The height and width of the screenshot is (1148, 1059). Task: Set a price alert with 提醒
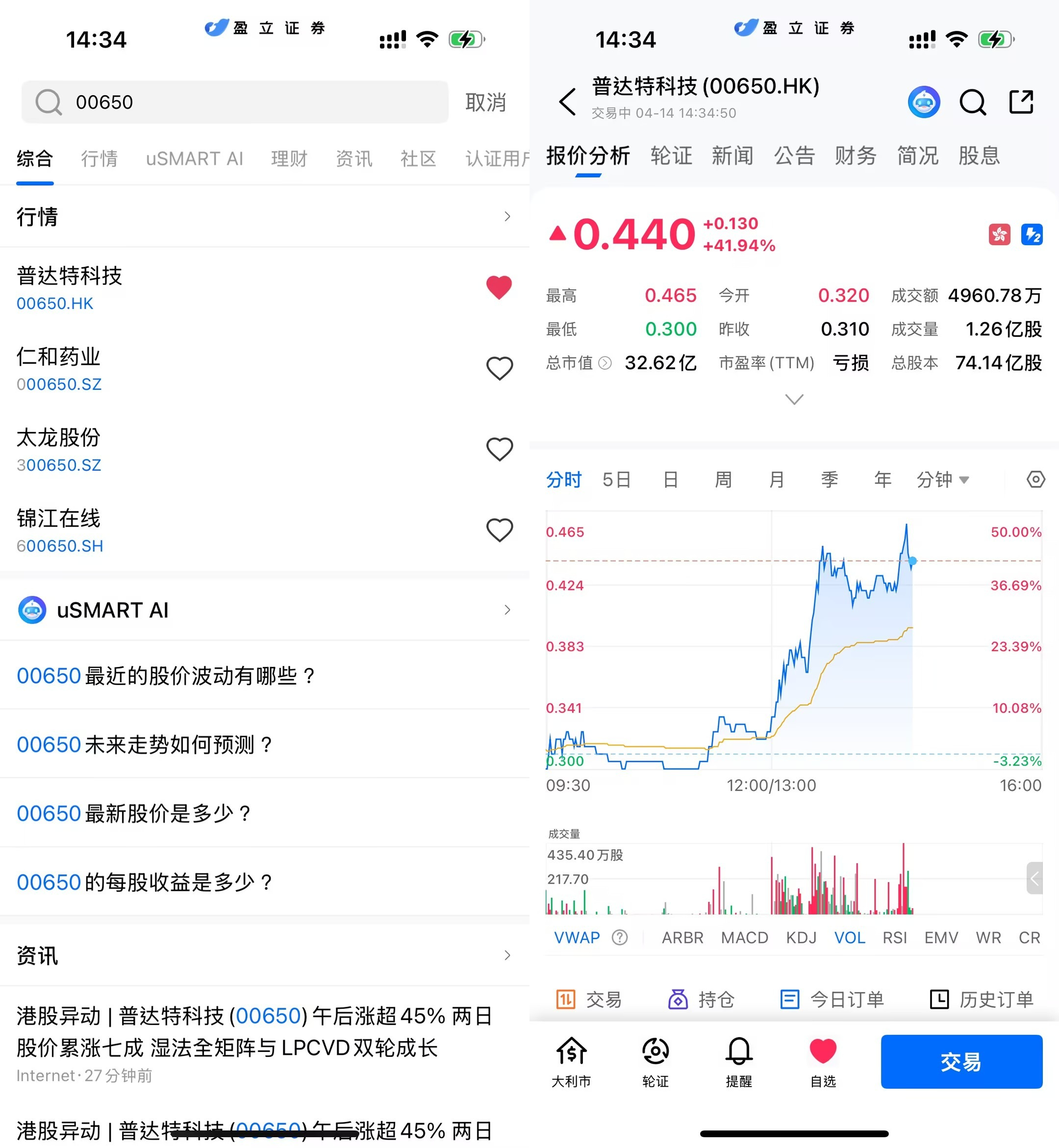pos(739,1062)
